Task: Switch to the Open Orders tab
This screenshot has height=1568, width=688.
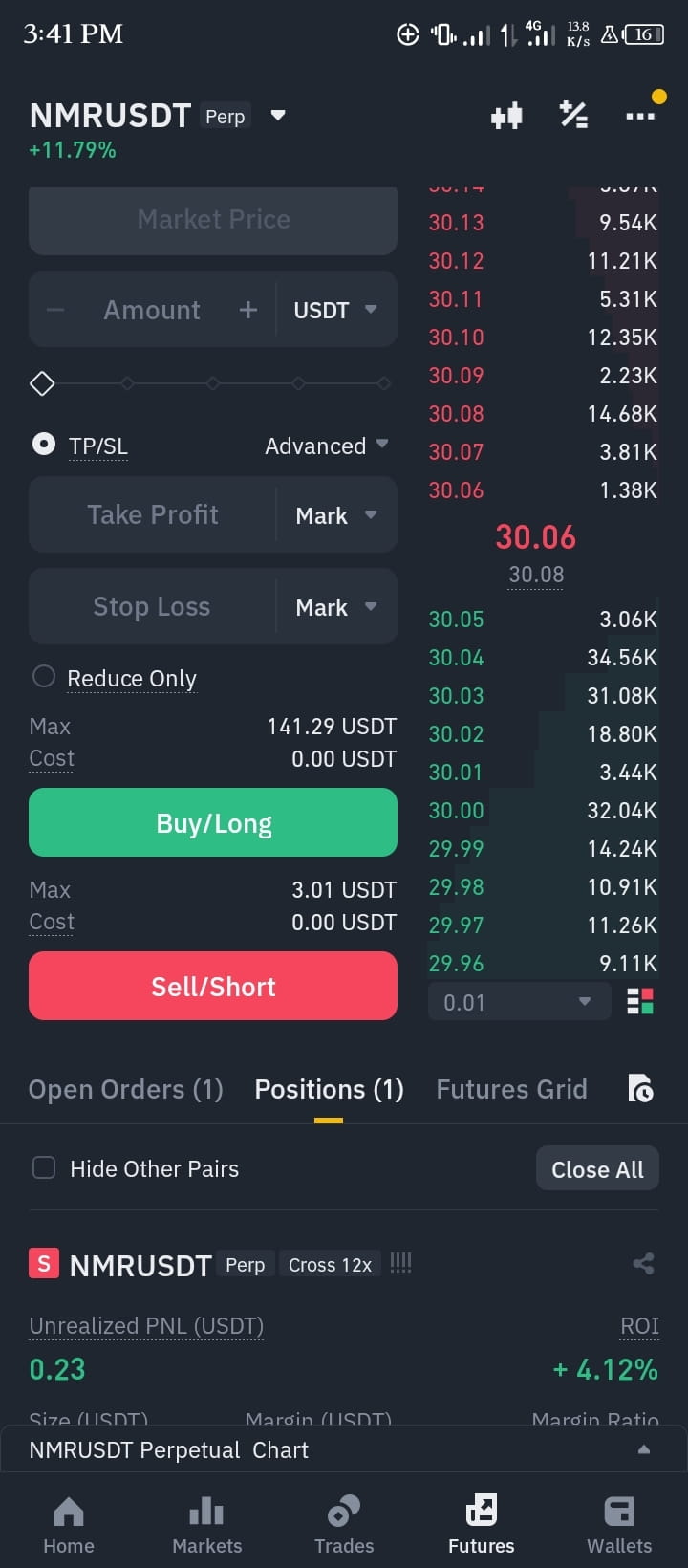Action: pos(124,1089)
